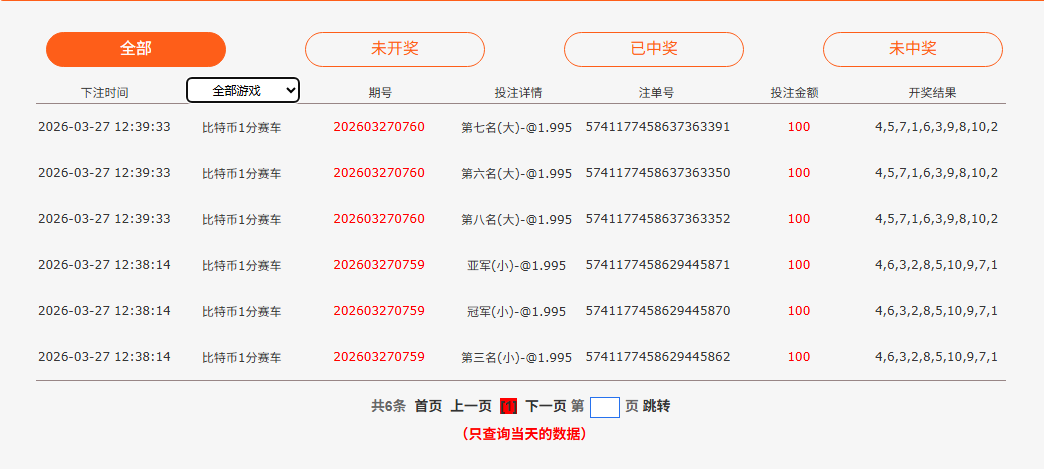1044x469 pixels.
Task: Select current page number 1
Action: (508, 406)
